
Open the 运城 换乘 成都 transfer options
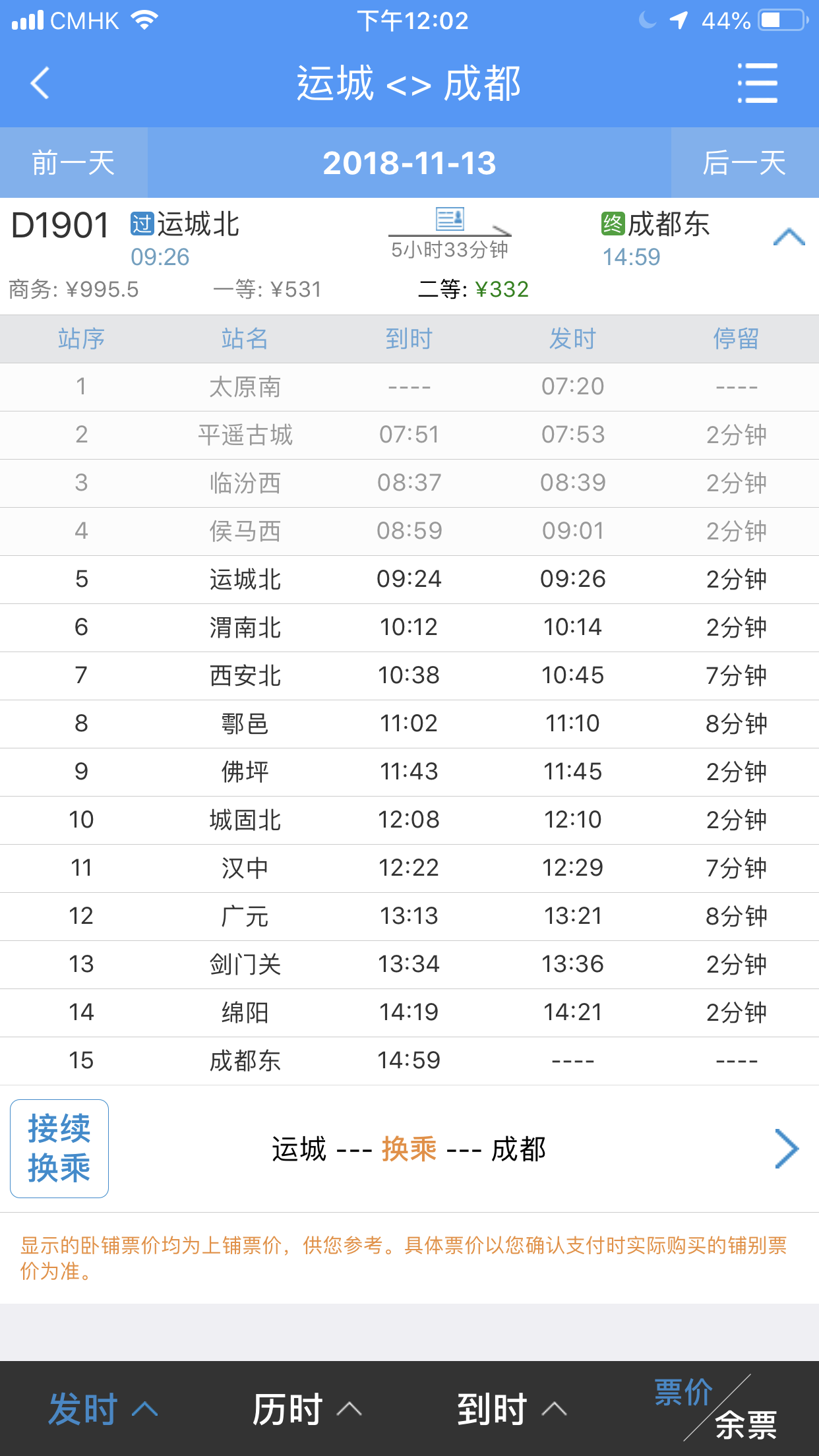(409, 1149)
